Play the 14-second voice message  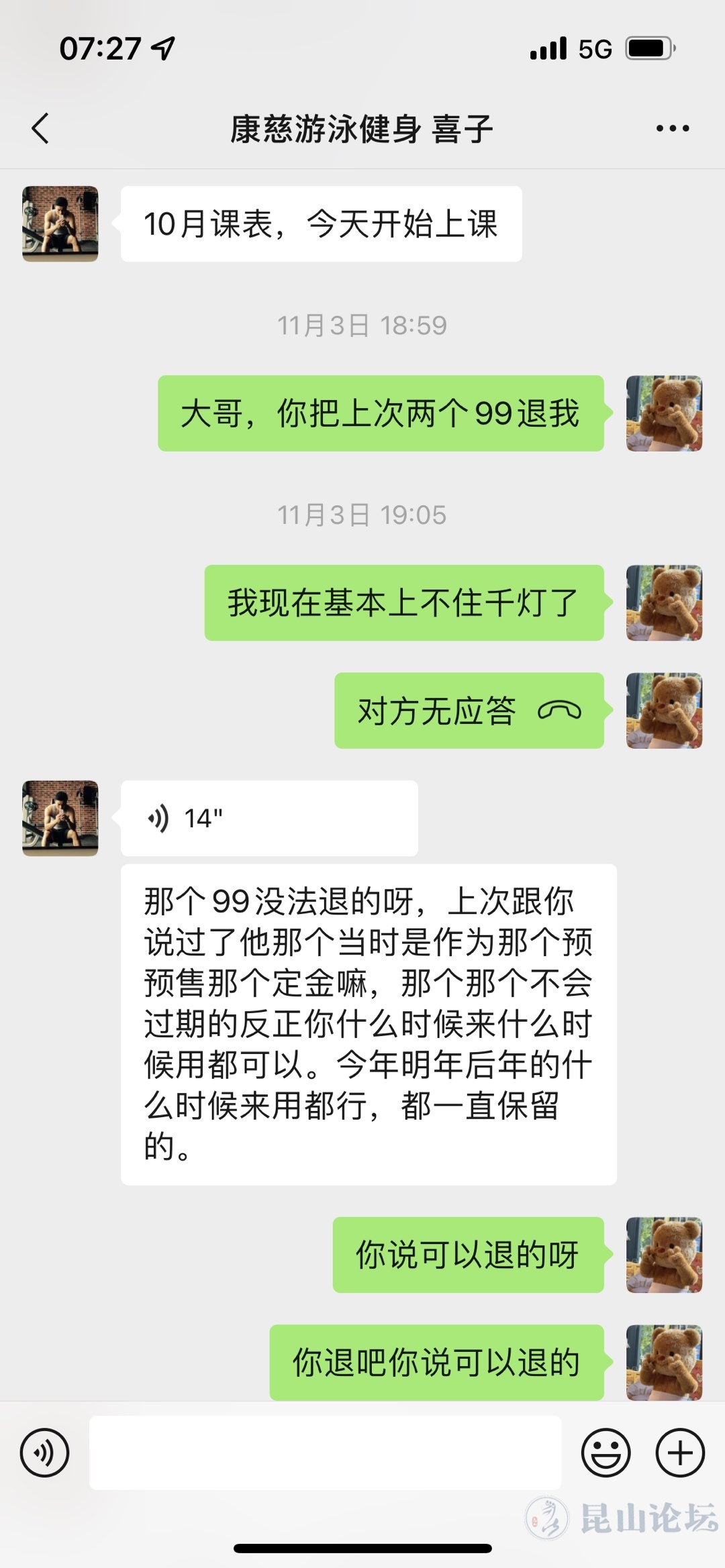pyautogui.click(x=269, y=818)
